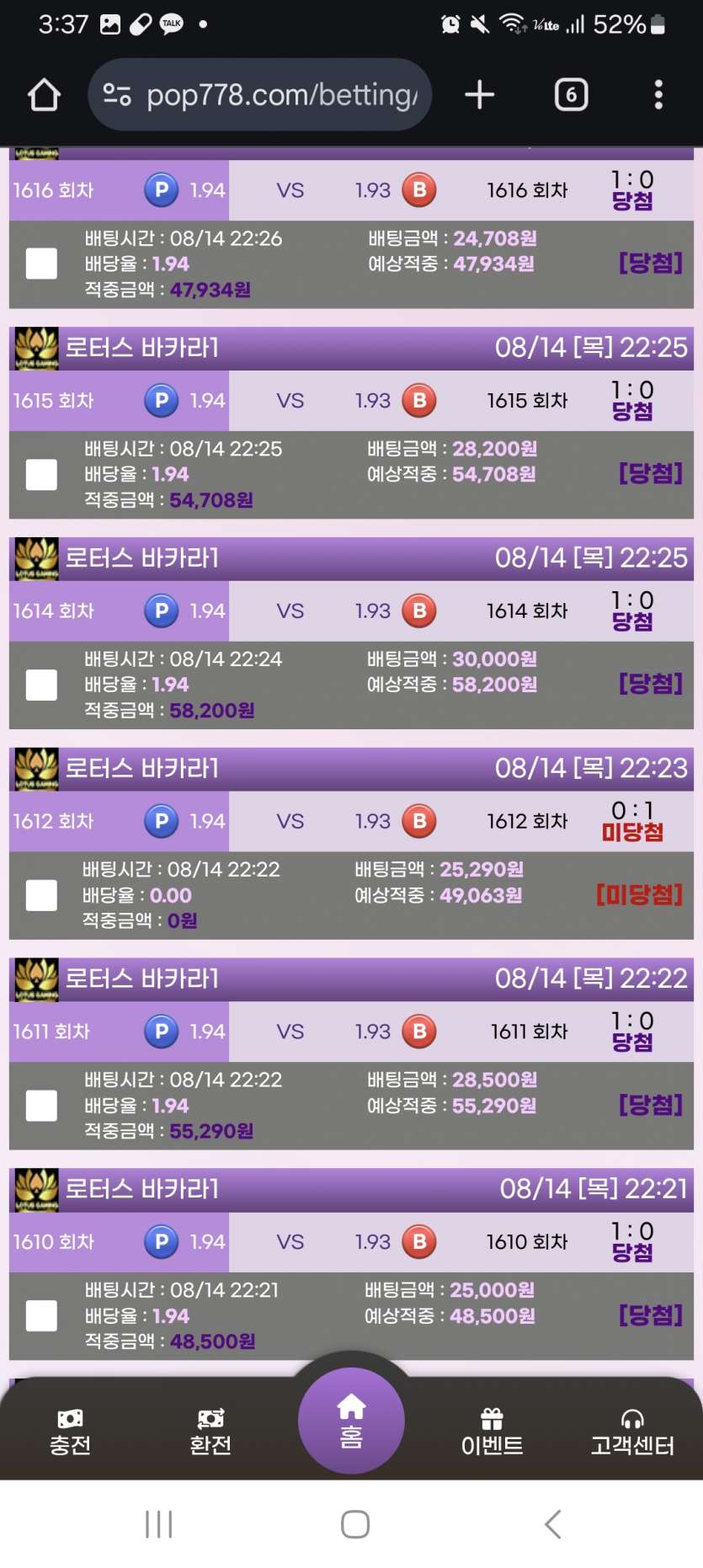The image size is (703, 1568).
Task: Open the 환전 withdrawal tab
Action: click(210, 1432)
